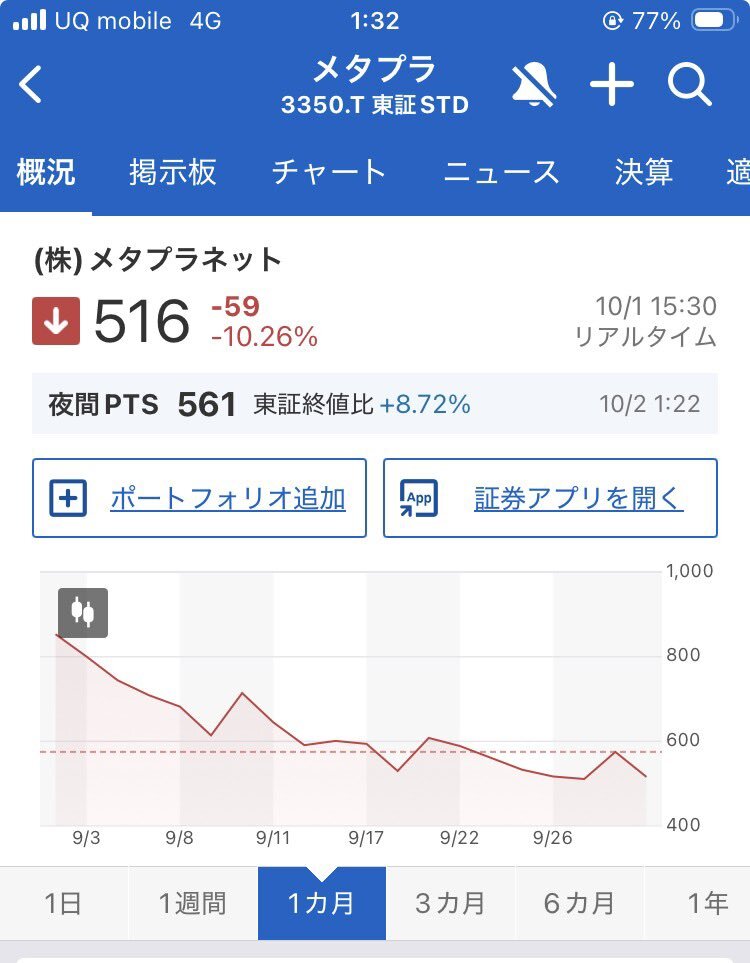This screenshot has width=750, height=963.
Task: Select the 6カ月 chart range
Action: click(579, 903)
